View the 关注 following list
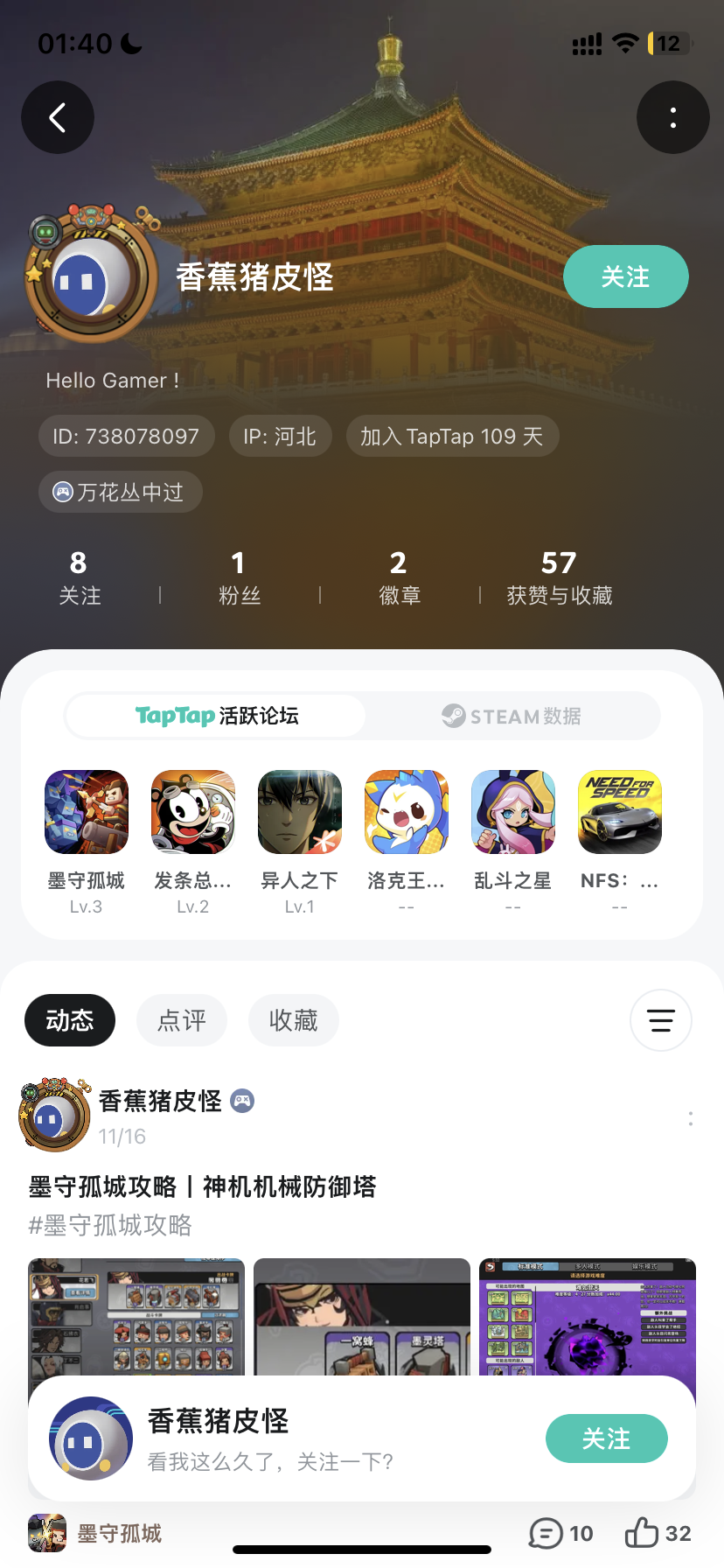 (79, 577)
